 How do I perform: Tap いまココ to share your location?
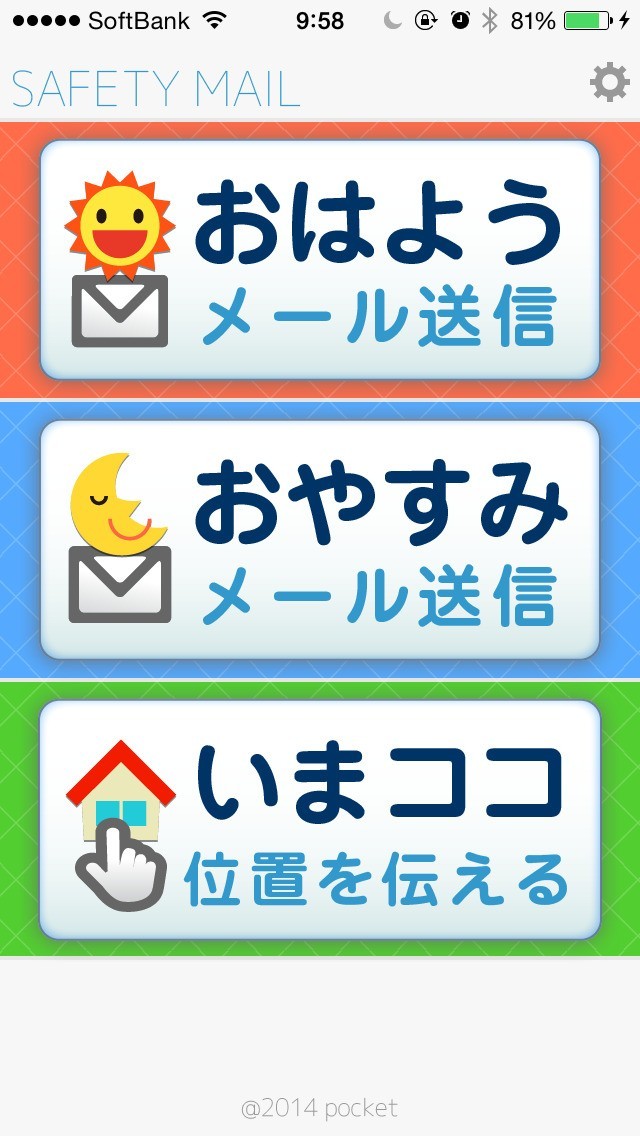(320, 820)
